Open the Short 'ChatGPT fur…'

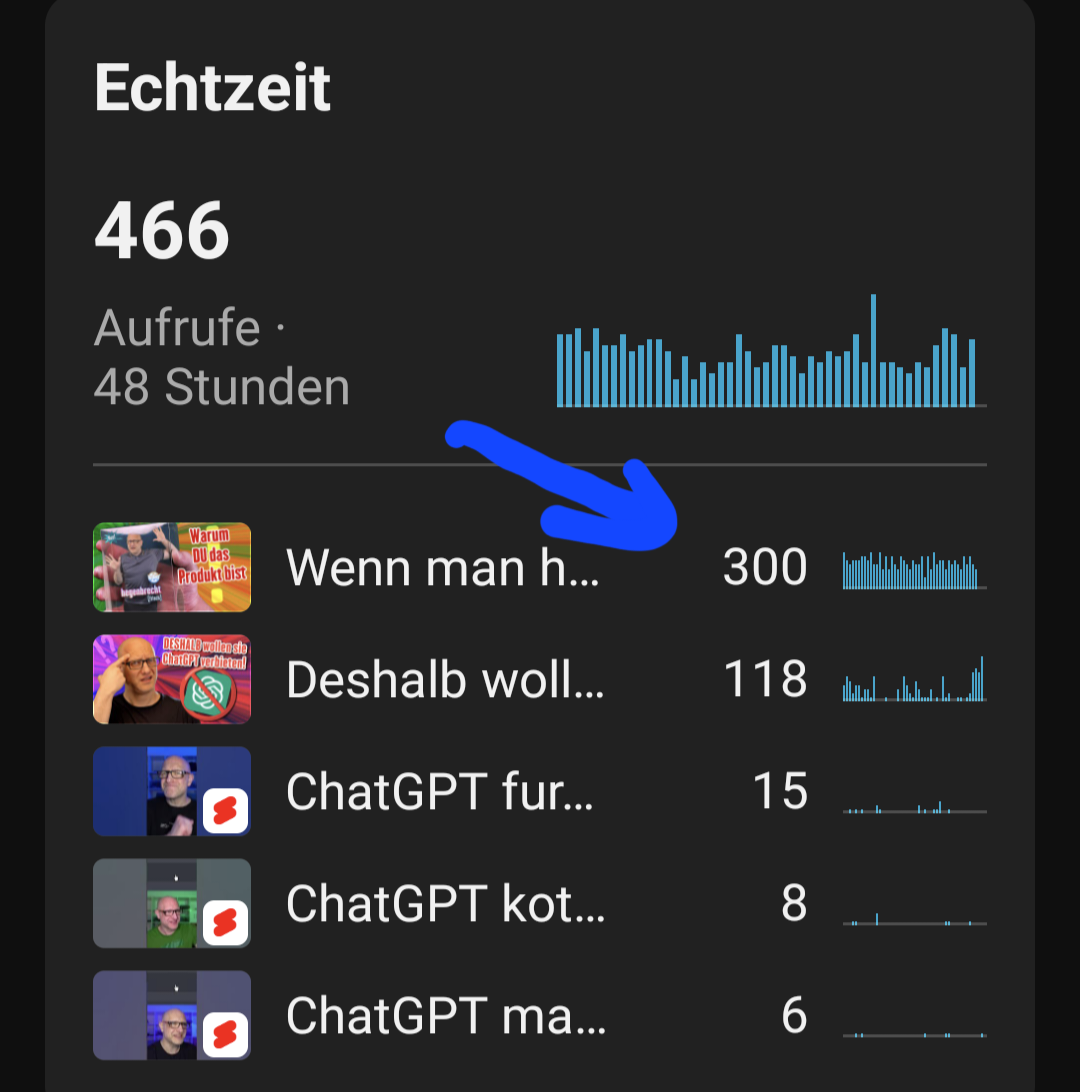click(440, 792)
